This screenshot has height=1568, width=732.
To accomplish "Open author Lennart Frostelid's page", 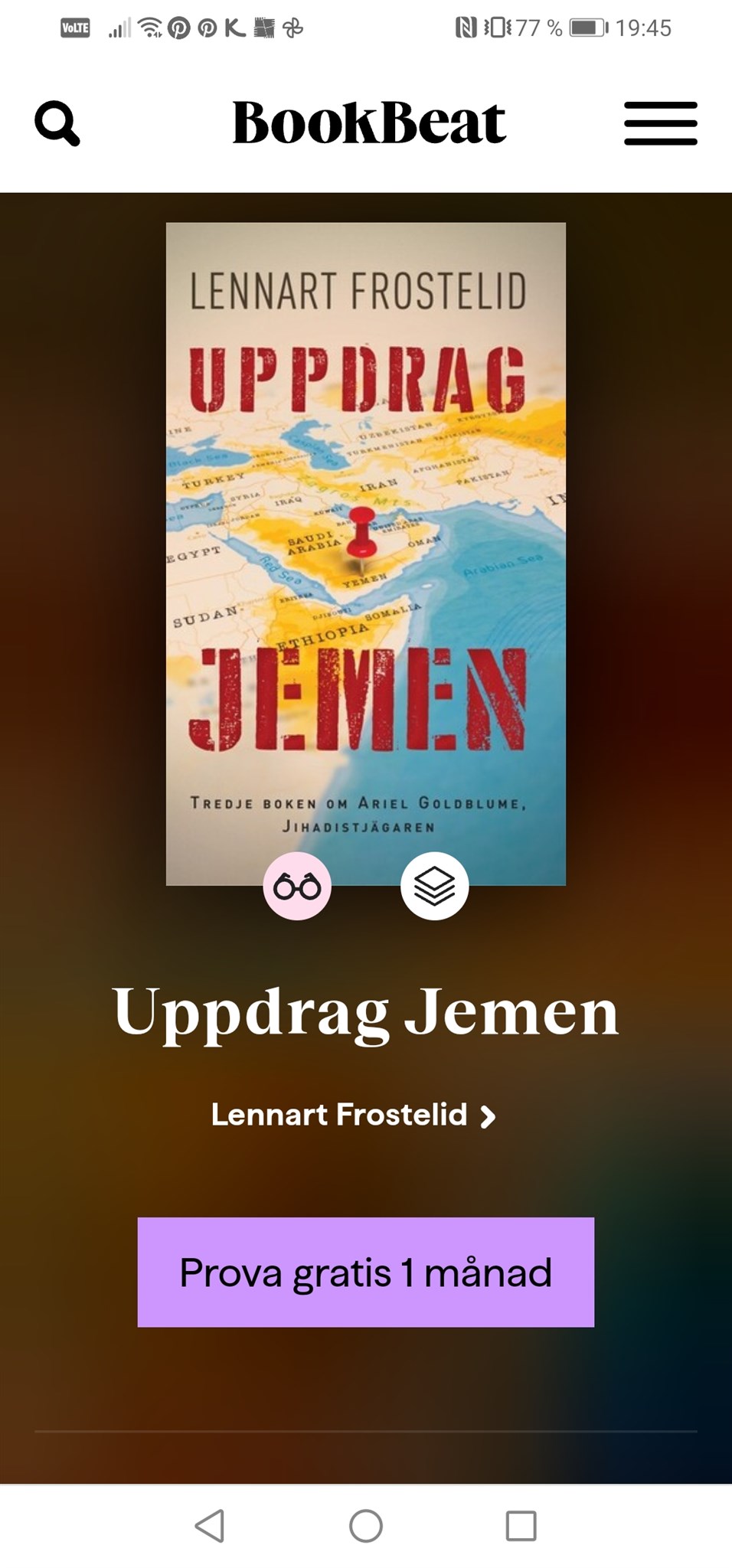I will tap(353, 1115).
